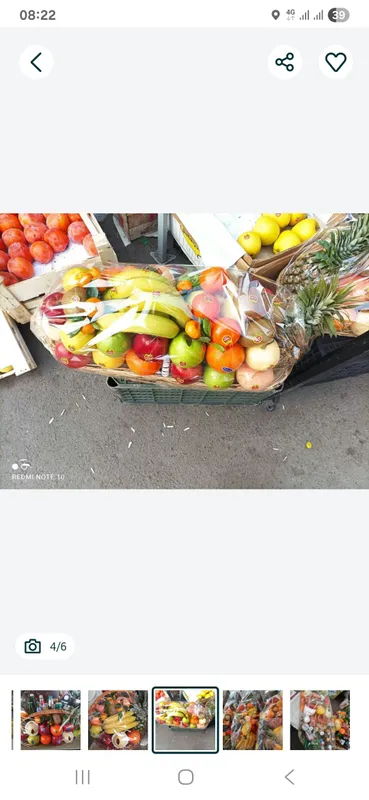This screenshot has width=369, height=800.
Task: Select the fourth thumbnail with wrapped baskets
Action: 253,720
